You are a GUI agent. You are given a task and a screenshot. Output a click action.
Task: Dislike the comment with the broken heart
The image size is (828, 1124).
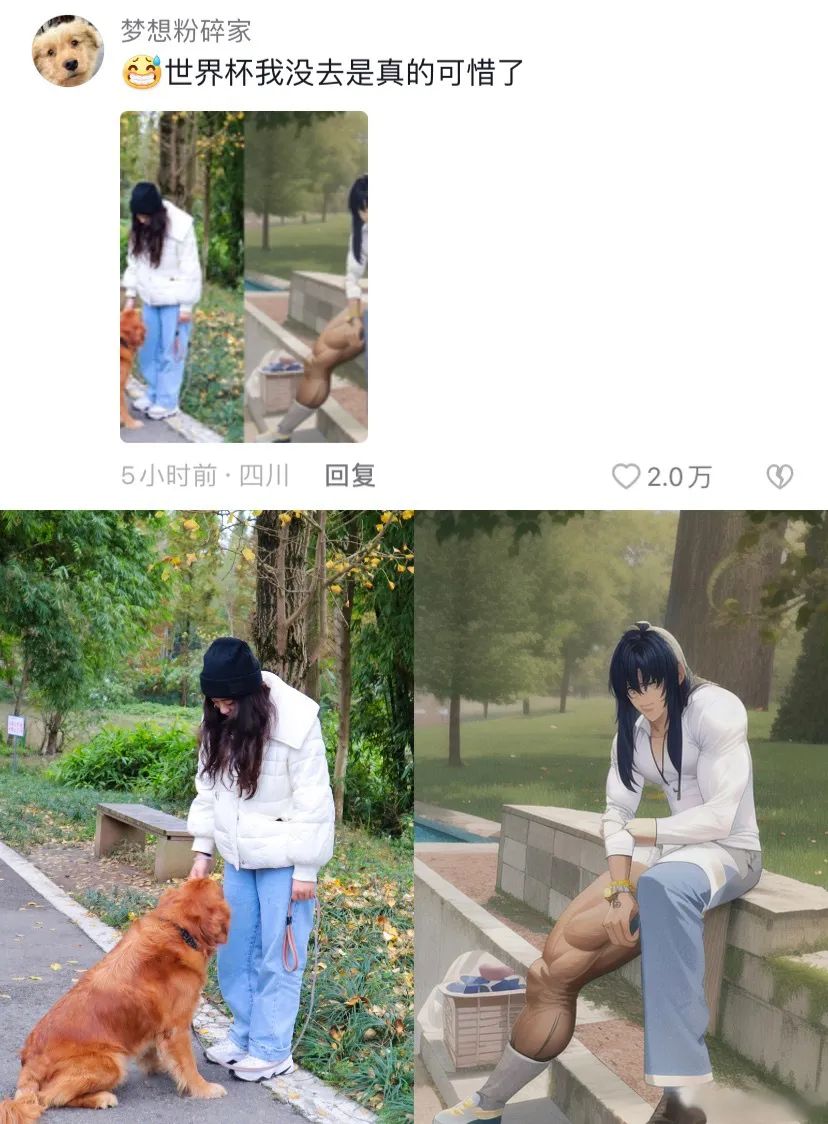(x=780, y=477)
